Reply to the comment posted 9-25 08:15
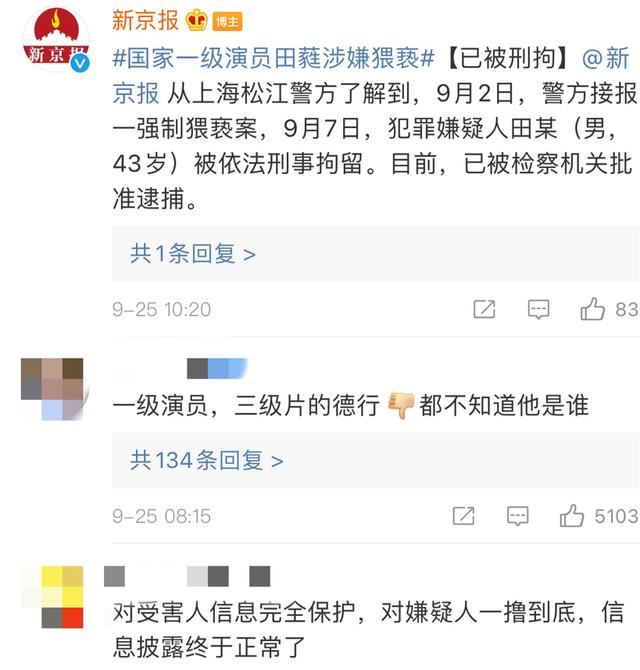 coord(517,516)
